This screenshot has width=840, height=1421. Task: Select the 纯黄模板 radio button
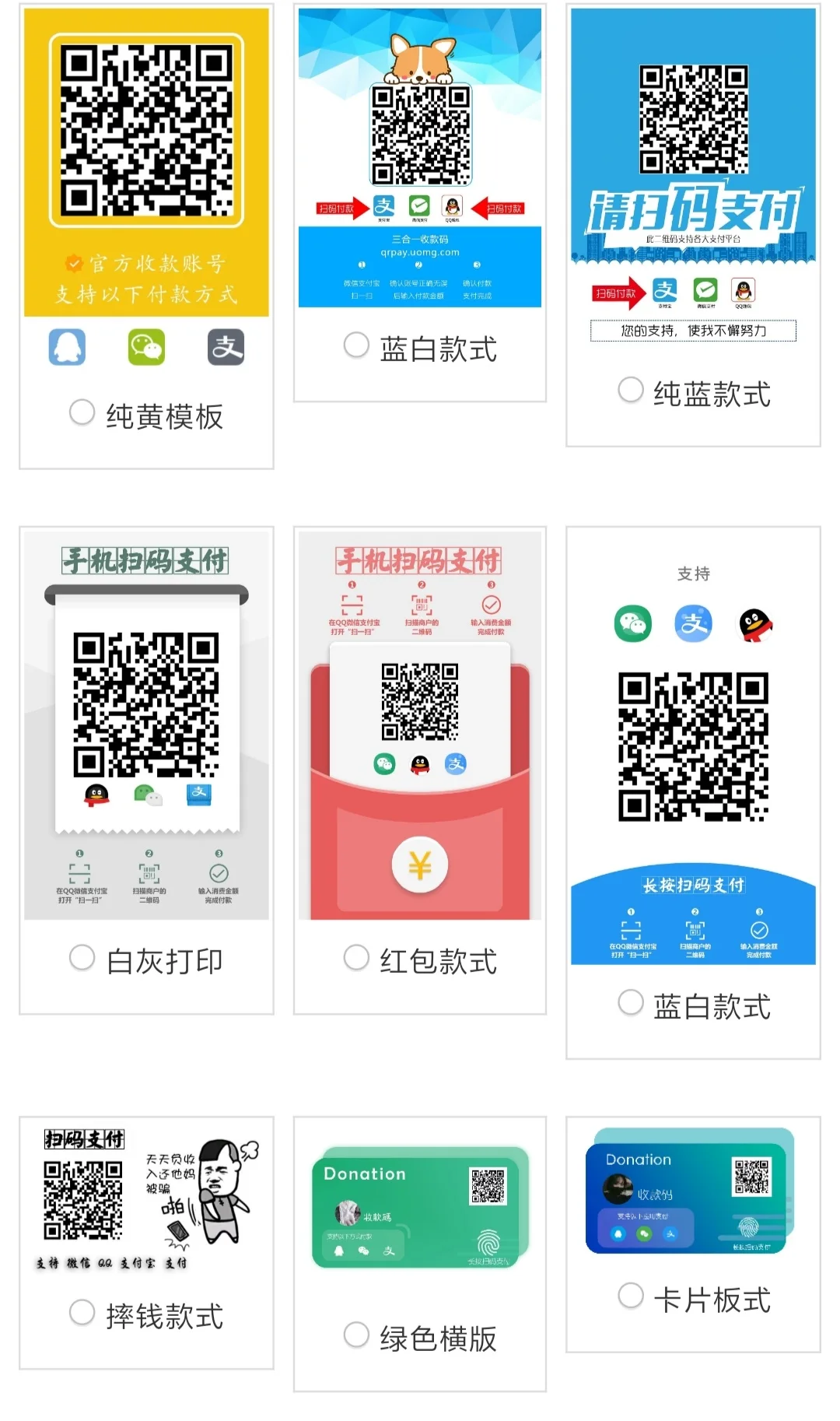click(x=82, y=412)
